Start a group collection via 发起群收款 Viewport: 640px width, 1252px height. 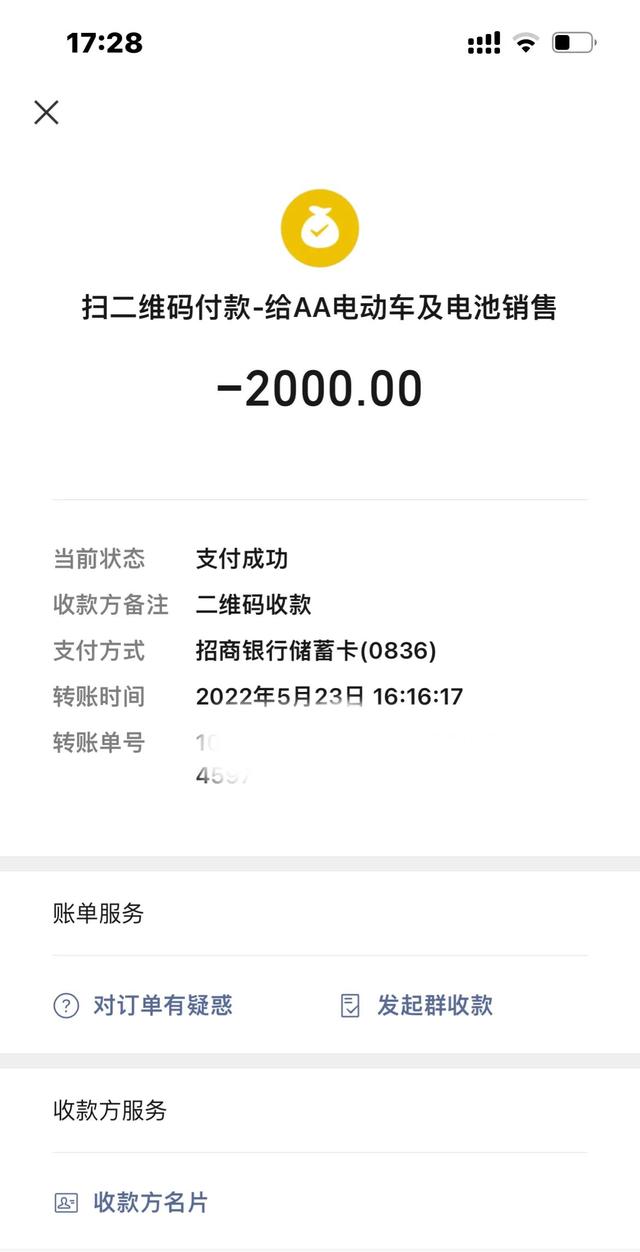pos(417,1005)
